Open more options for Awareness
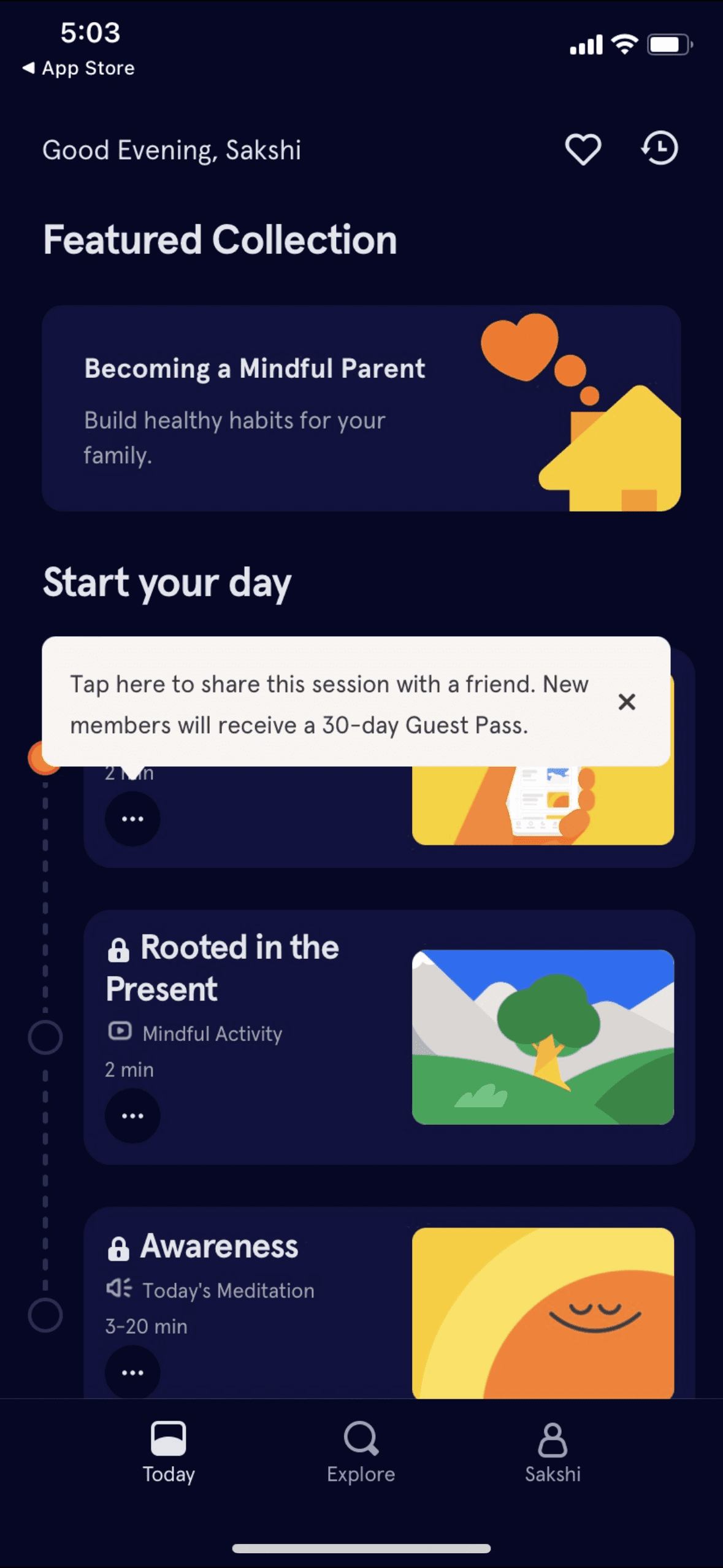Screen dimensions: 723x1568 [x=132, y=1372]
